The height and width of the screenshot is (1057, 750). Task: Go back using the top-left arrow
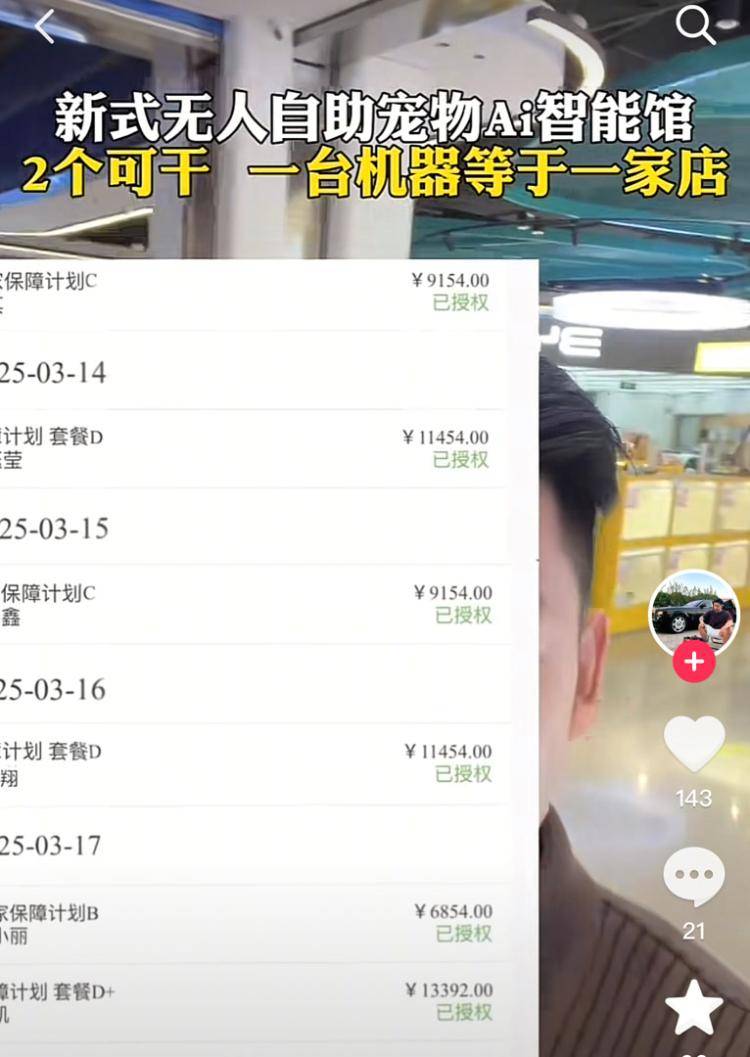point(44,27)
